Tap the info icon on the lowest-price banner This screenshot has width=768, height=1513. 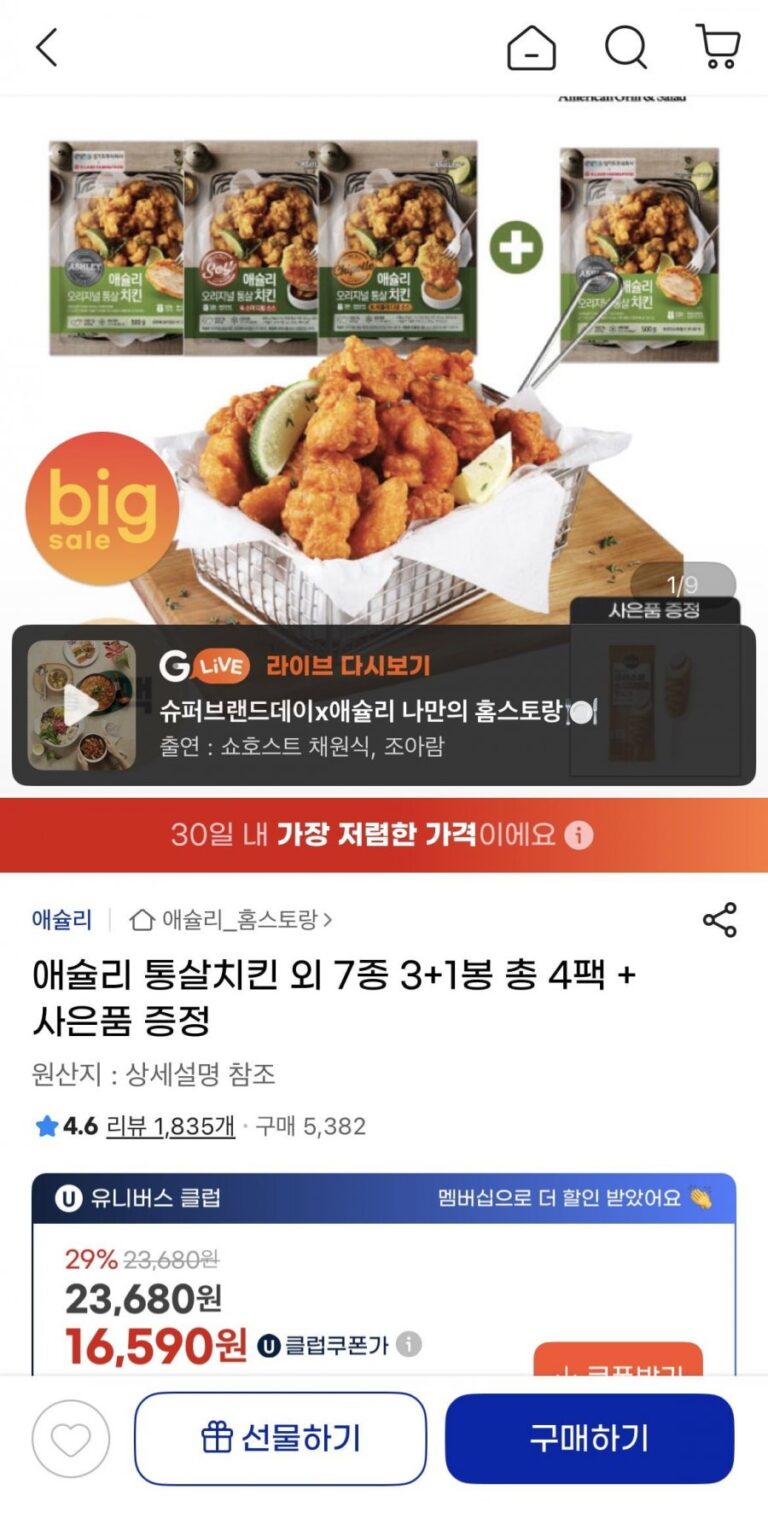(579, 835)
